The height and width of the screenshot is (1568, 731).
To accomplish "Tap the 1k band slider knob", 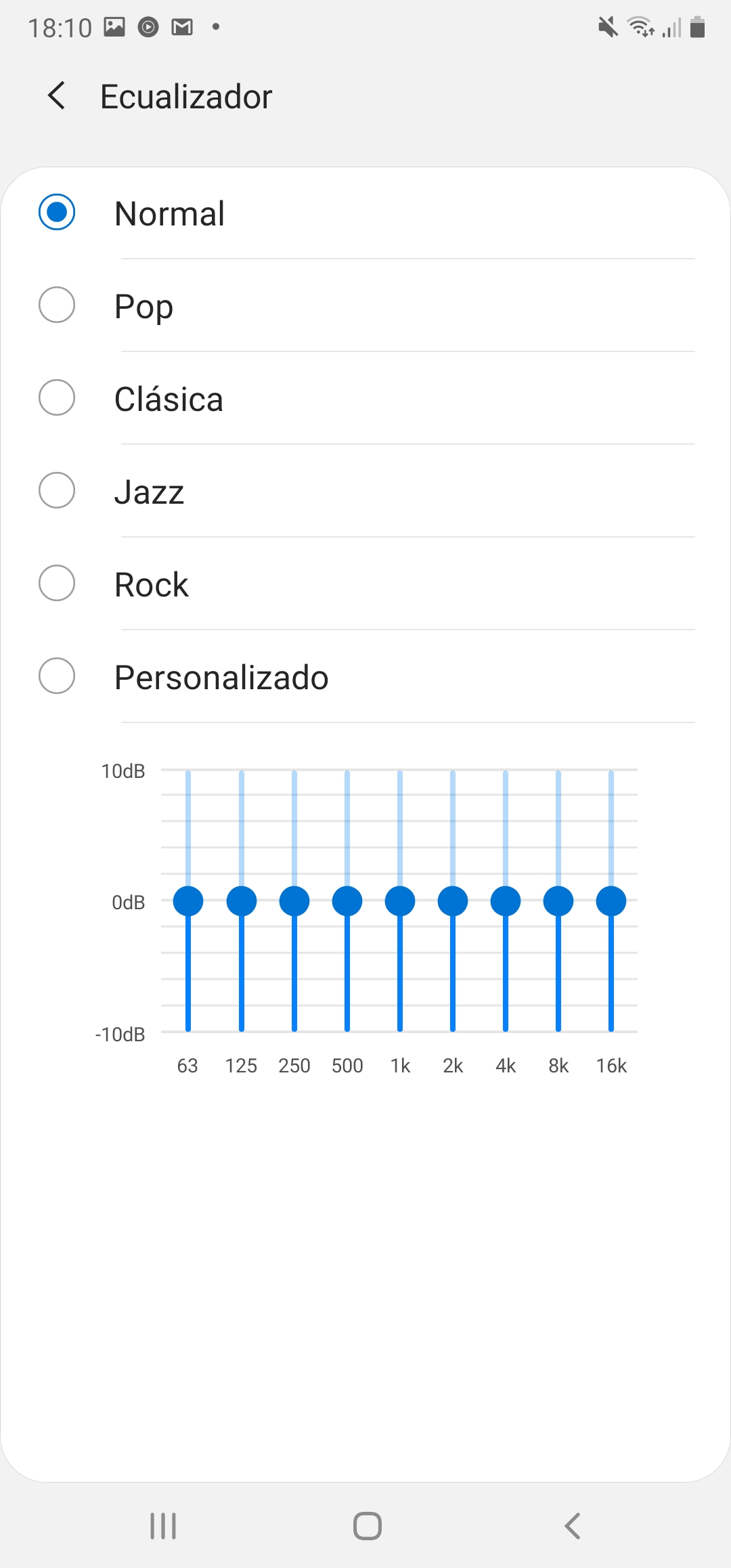I will click(400, 901).
